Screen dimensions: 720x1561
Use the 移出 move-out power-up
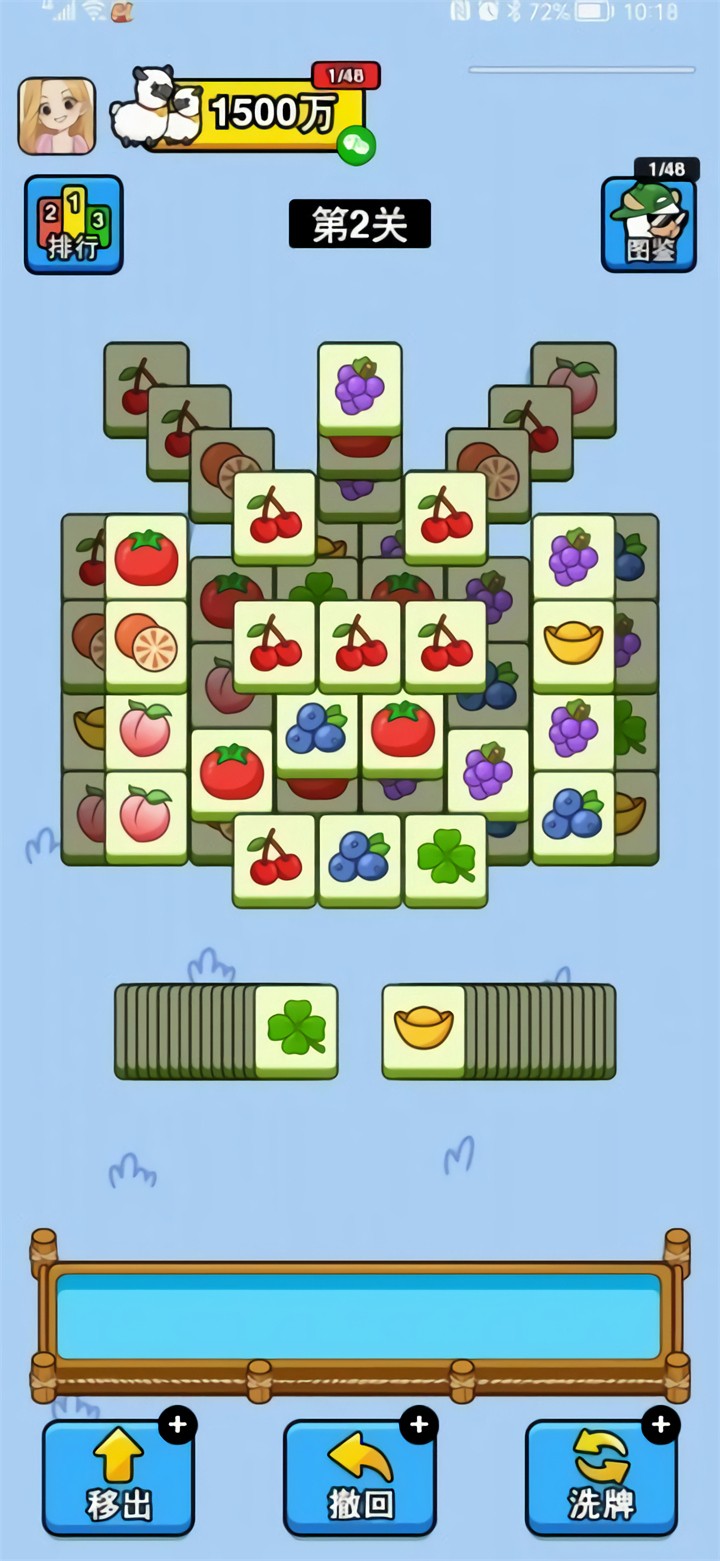coord(118,1477)
